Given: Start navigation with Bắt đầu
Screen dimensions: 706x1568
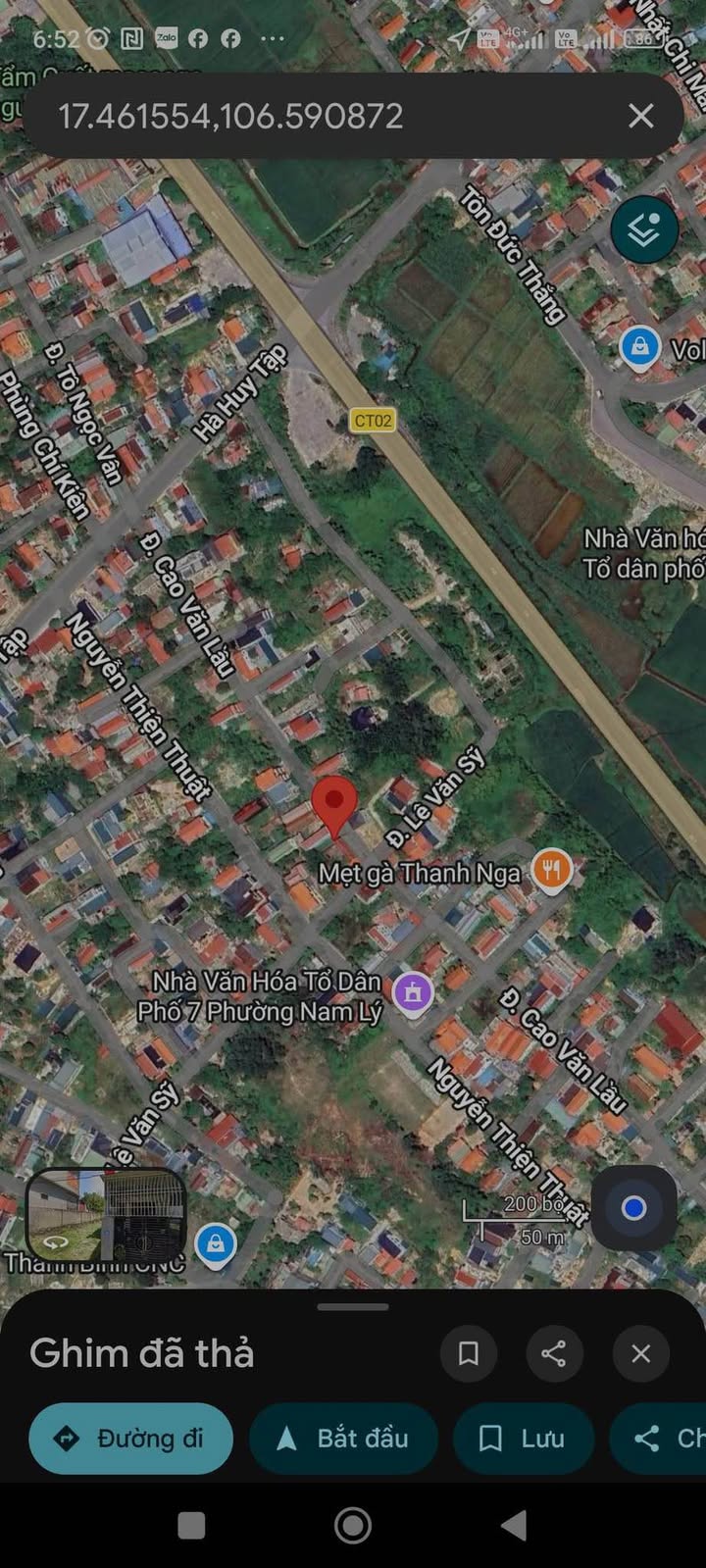Looking at the screenshot, I should coord(343,1439).
